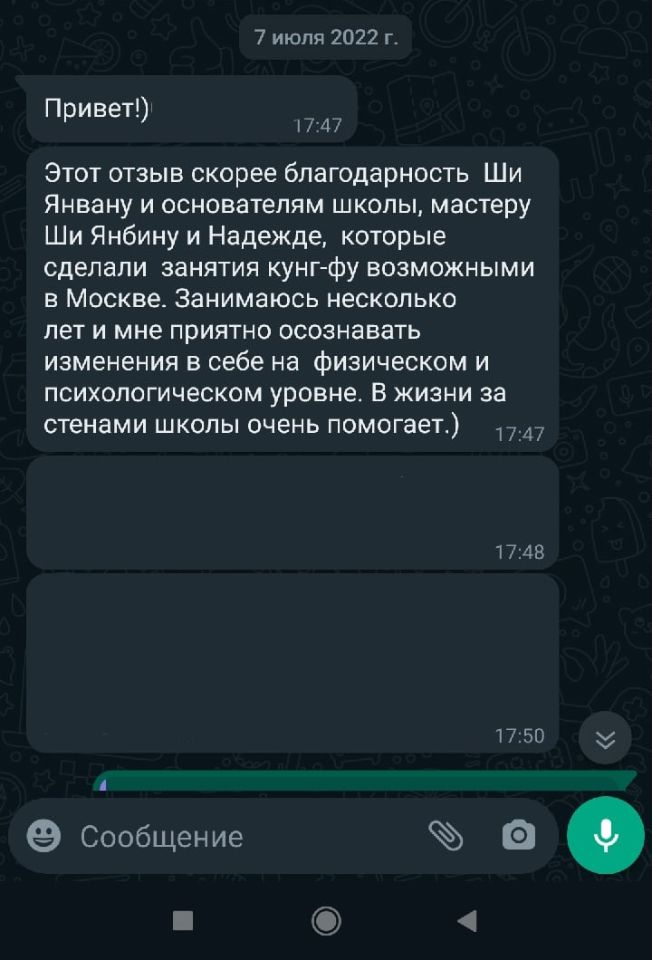Screen dimensions: 652x960
Task: Go to the home screen
Action: click(326, 920)
